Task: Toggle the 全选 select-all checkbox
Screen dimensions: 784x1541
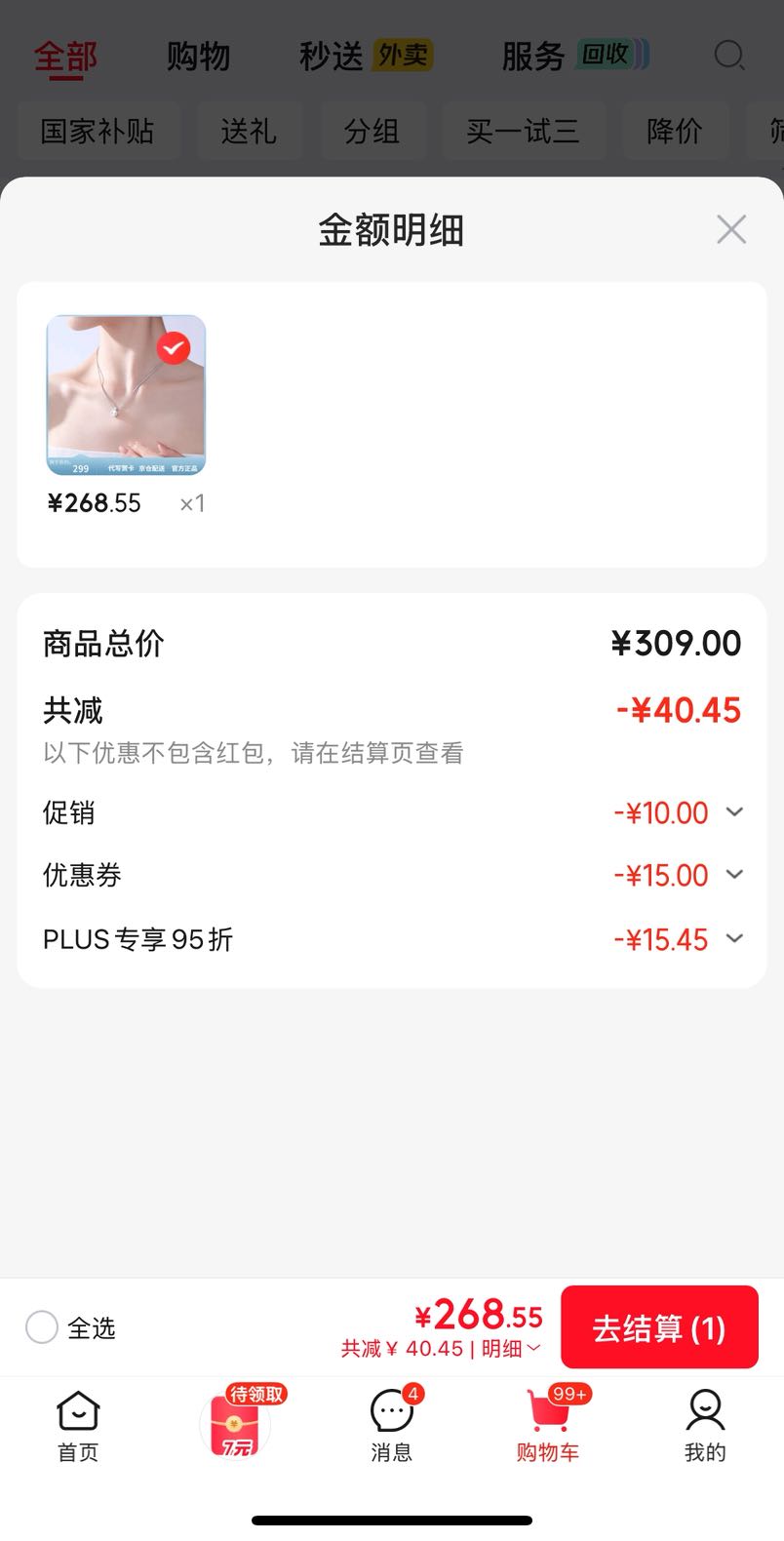Action: click(x=42, y=1327)
